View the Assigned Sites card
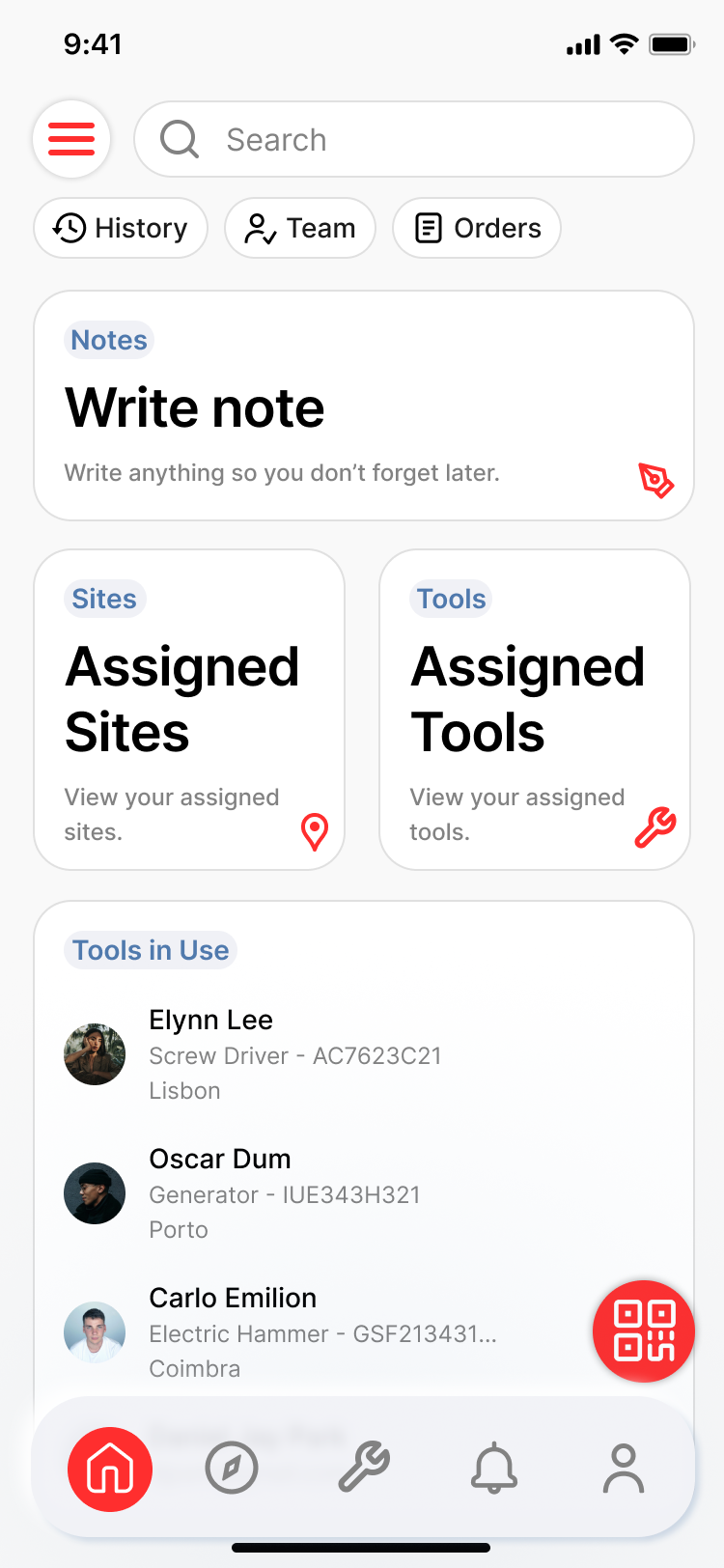 tap(189, 710)
